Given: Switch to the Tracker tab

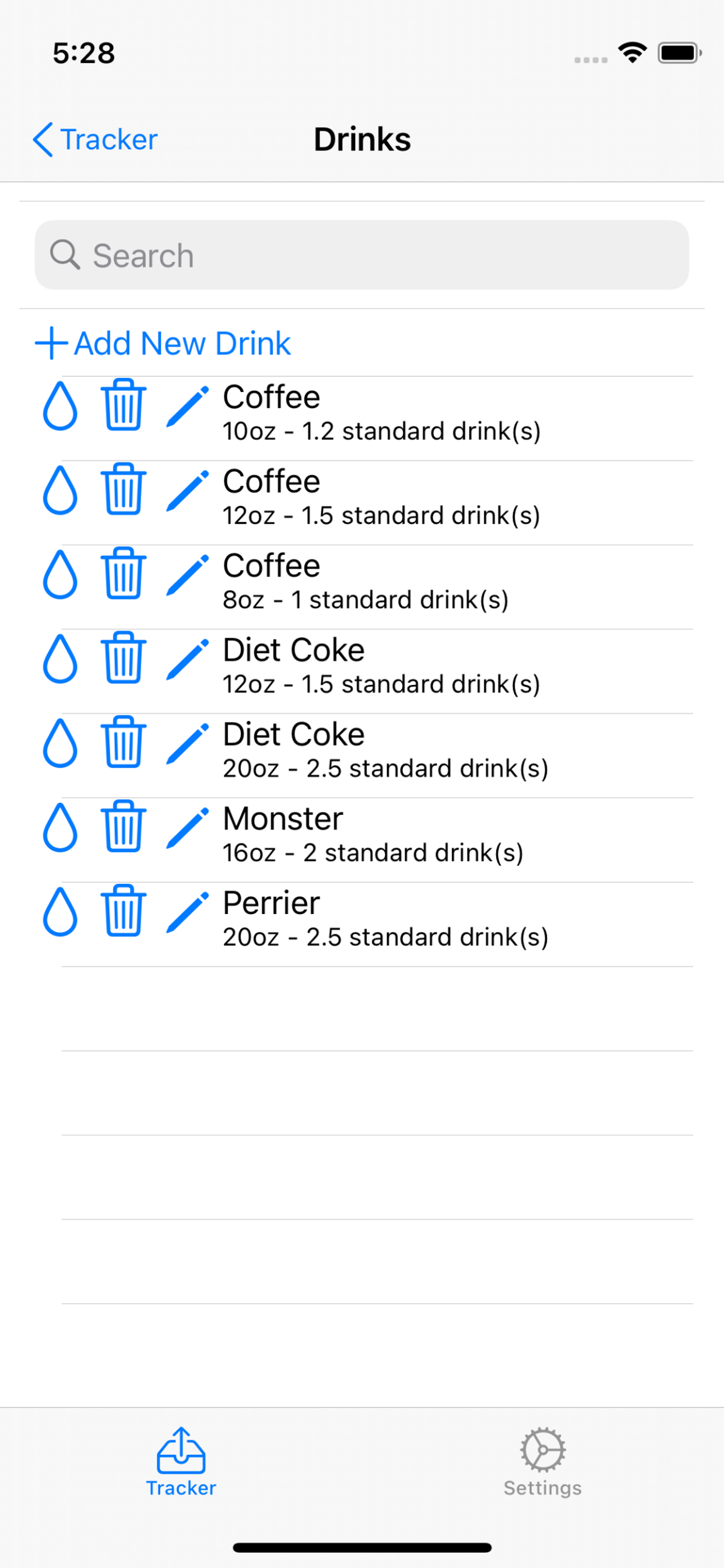Looking at the screenshot, I should tap(181, 1462).
